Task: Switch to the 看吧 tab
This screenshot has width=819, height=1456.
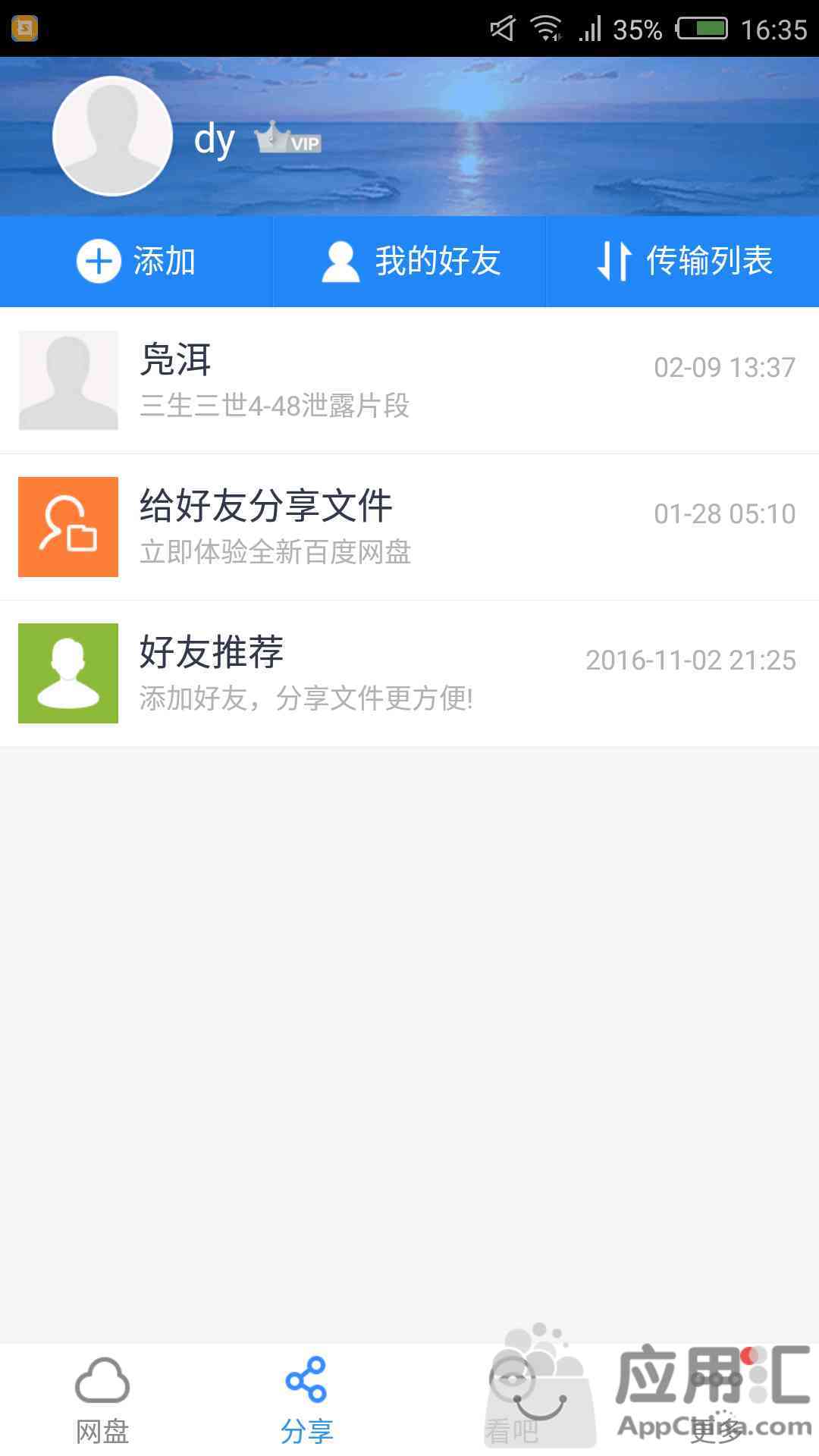Action: [512, 1400]
